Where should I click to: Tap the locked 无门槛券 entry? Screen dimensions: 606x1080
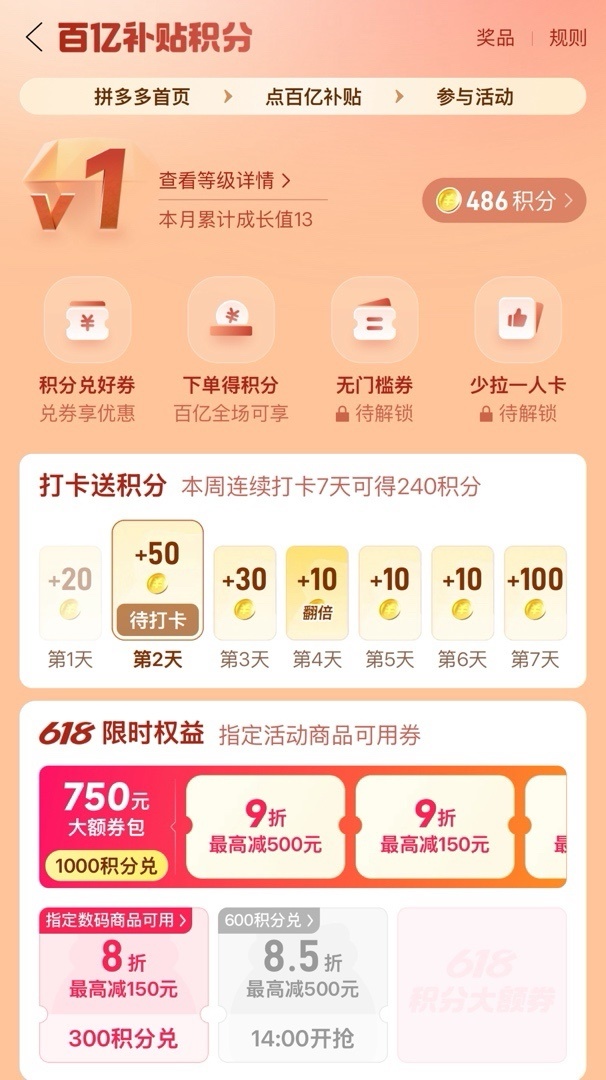374,350
